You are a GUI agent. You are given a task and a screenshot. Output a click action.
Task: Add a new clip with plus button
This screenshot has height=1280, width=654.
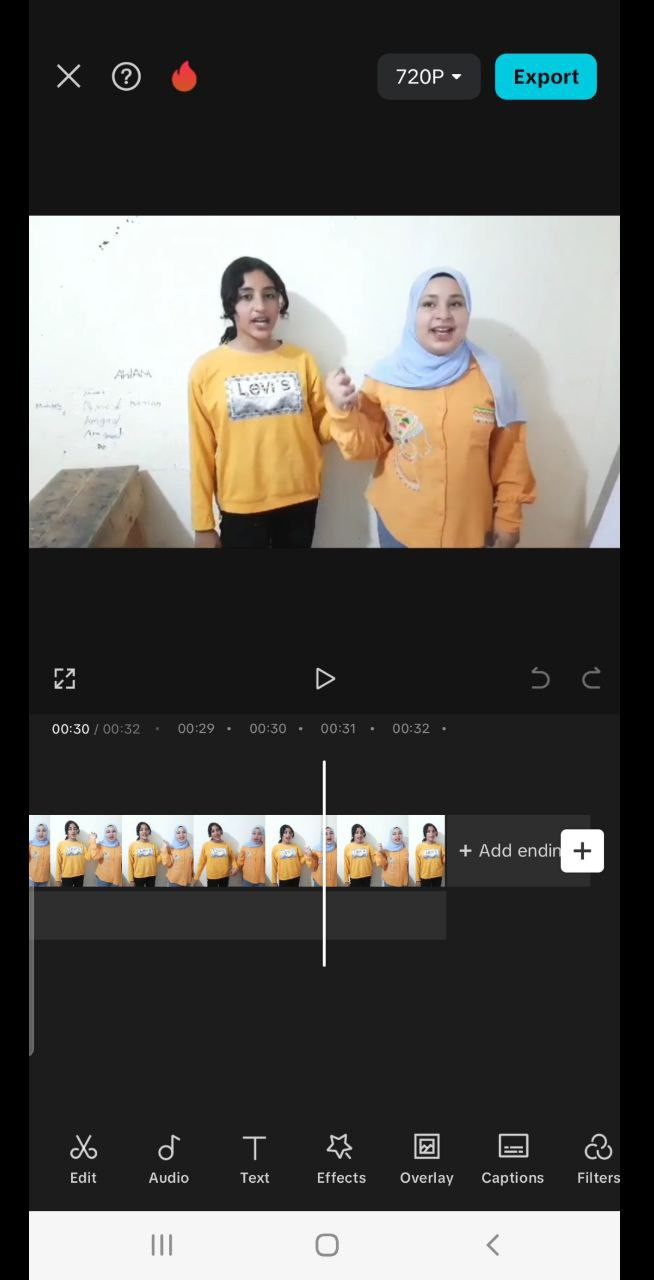(x=582, y=851)
